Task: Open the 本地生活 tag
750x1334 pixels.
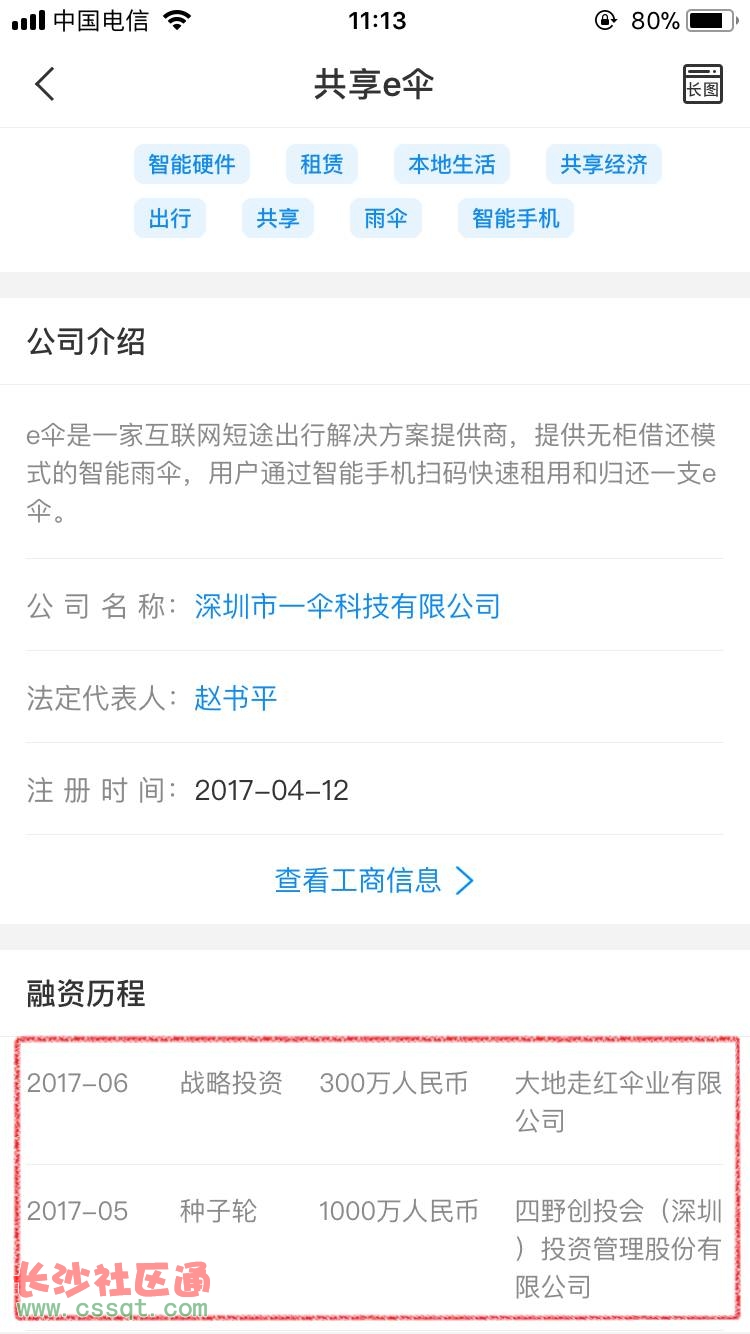Action: 452,165
